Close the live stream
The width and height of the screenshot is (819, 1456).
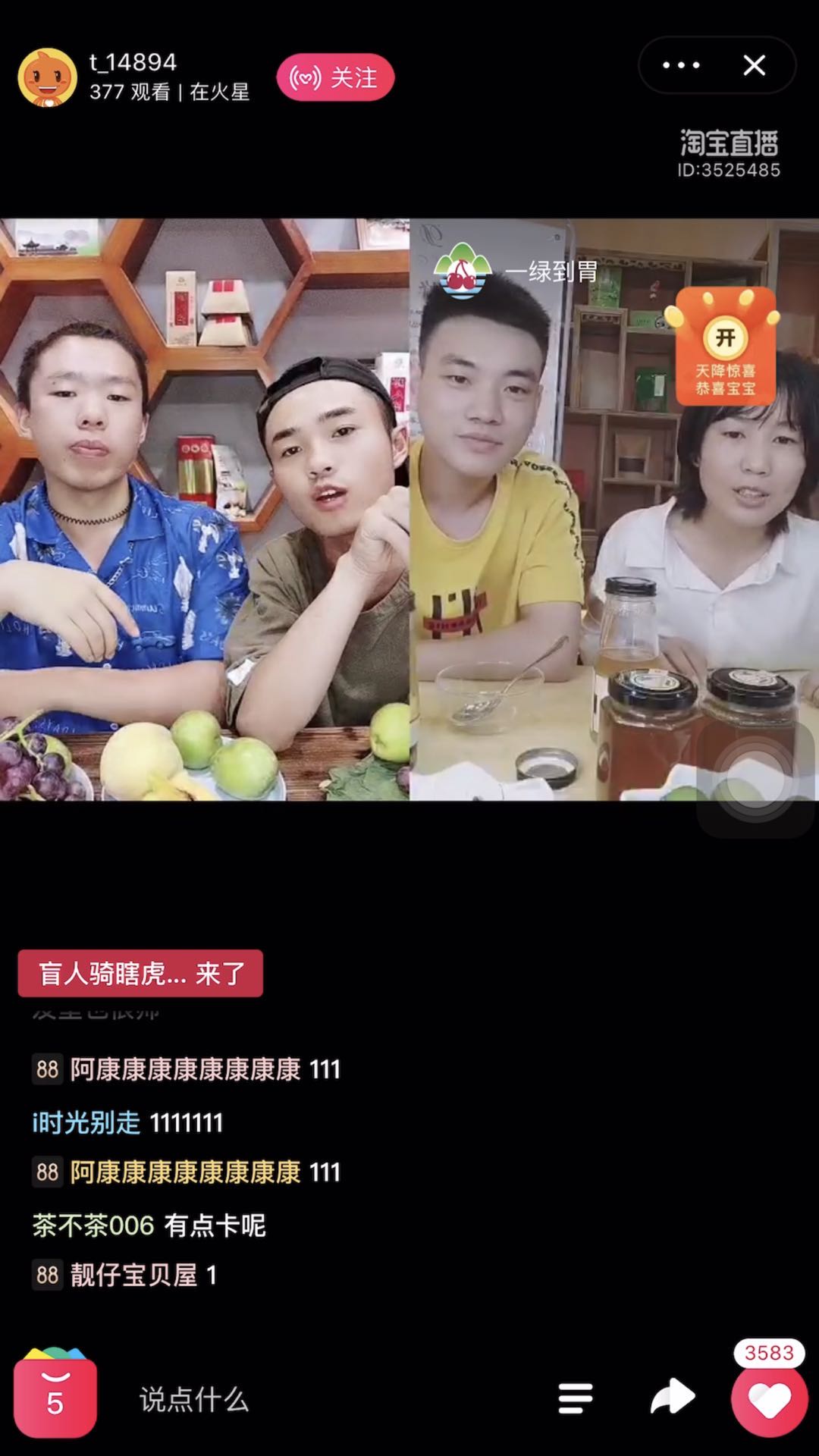(x=754, y=65)
